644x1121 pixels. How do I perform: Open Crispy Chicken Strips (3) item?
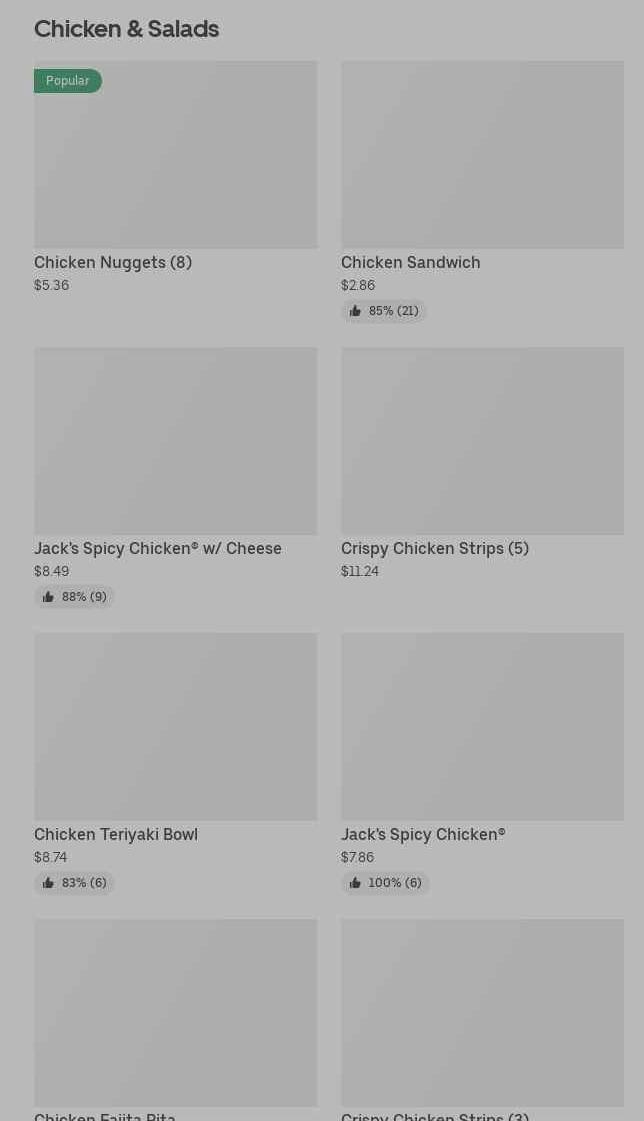[482, 1012]
